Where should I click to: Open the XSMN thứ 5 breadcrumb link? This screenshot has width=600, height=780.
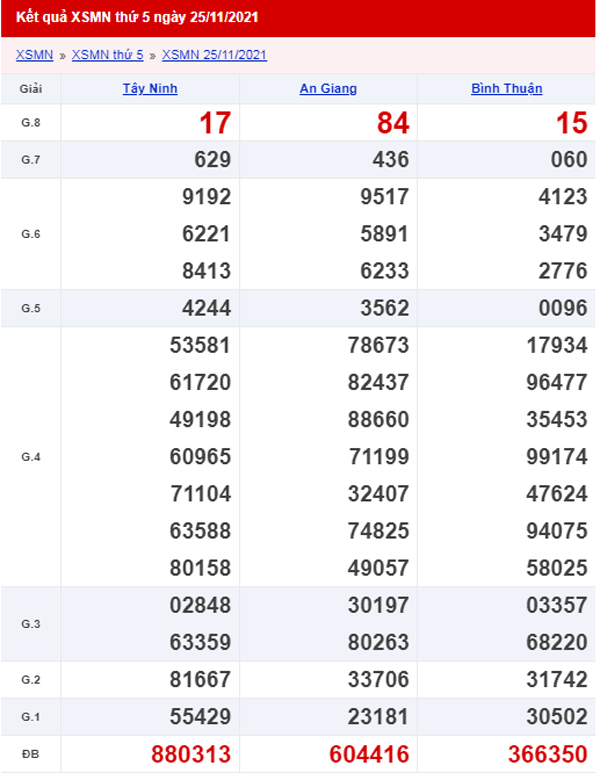click(x=107, y=55)
